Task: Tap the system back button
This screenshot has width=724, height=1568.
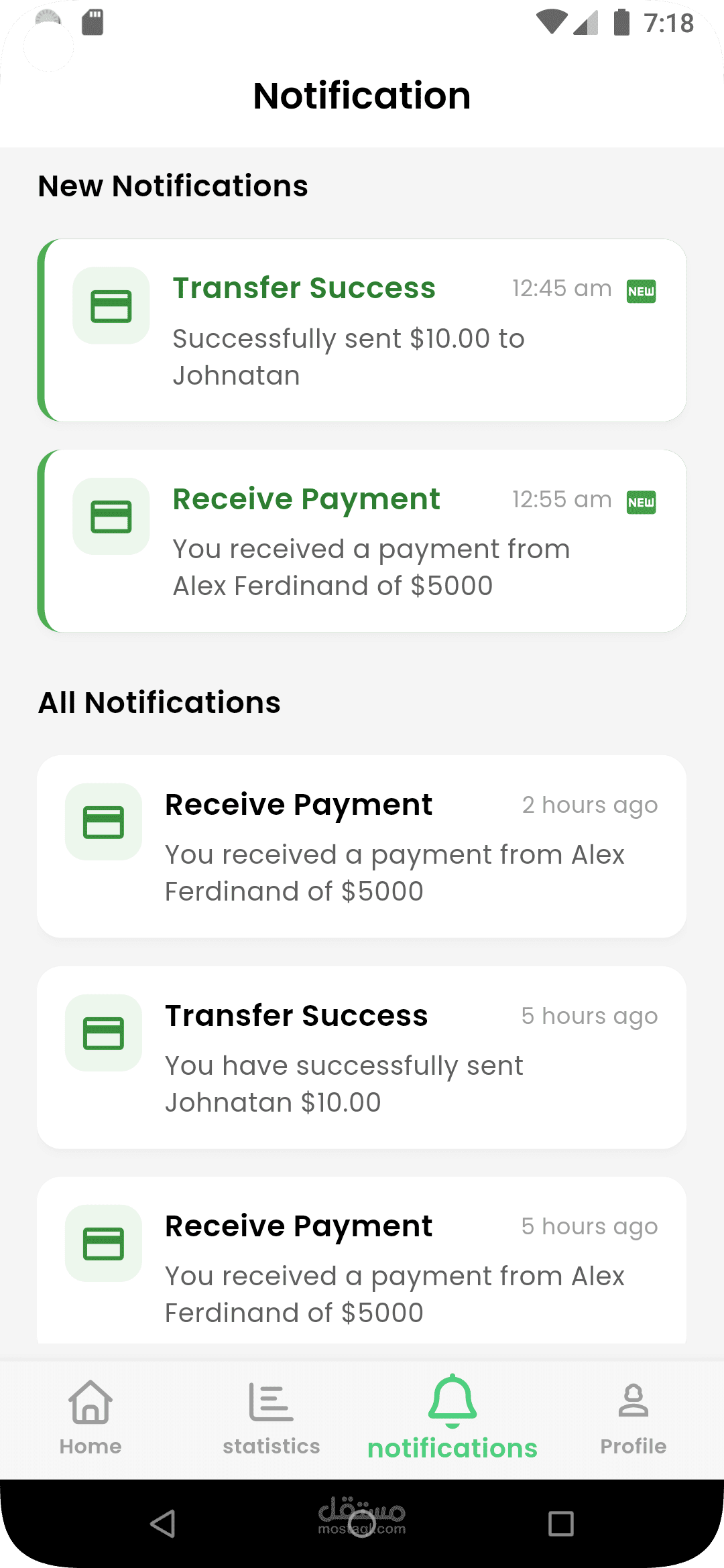Action: click(x=163, y=1523)
